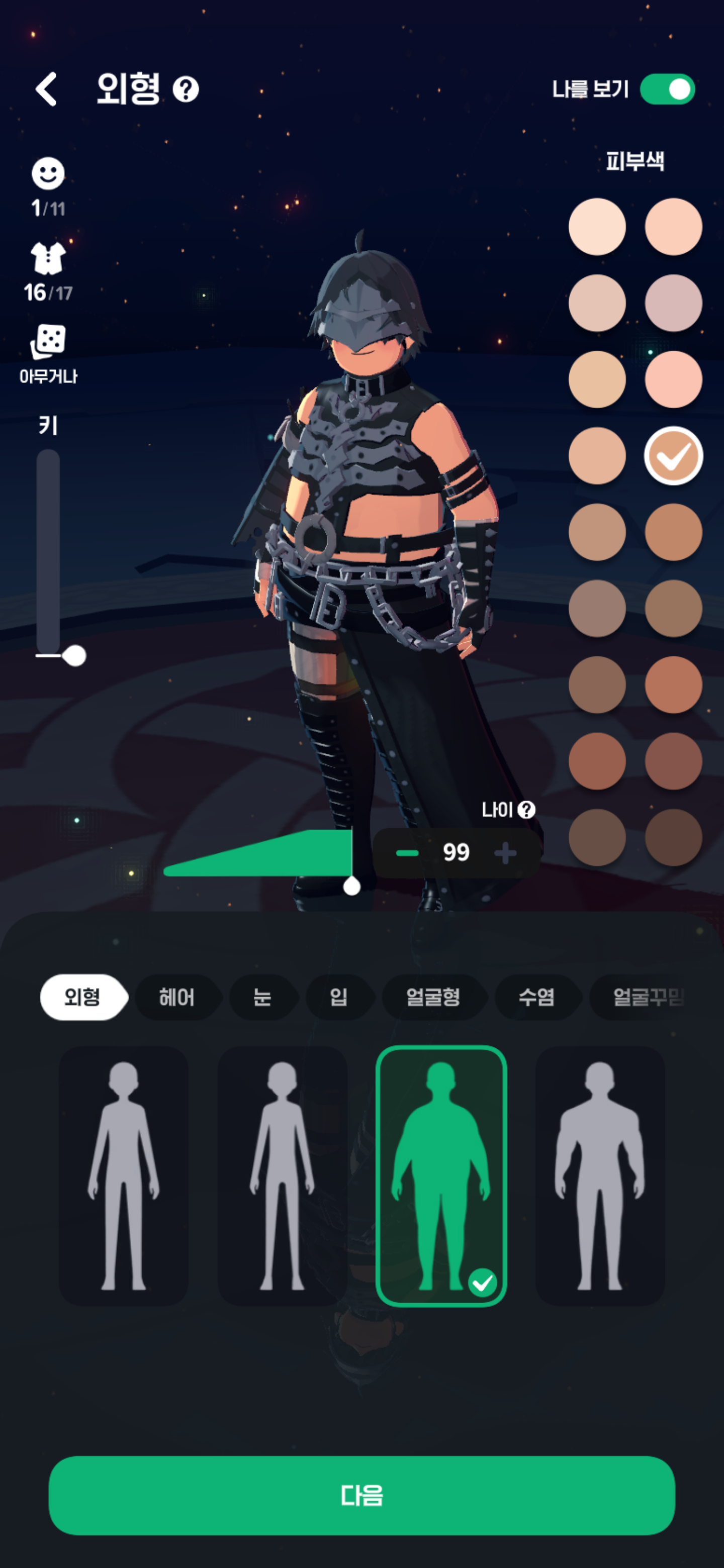This screenshot has height=1568, width=724.
Task: Choose the lightest skin color swatch
Action: click(x=597, y=227)
